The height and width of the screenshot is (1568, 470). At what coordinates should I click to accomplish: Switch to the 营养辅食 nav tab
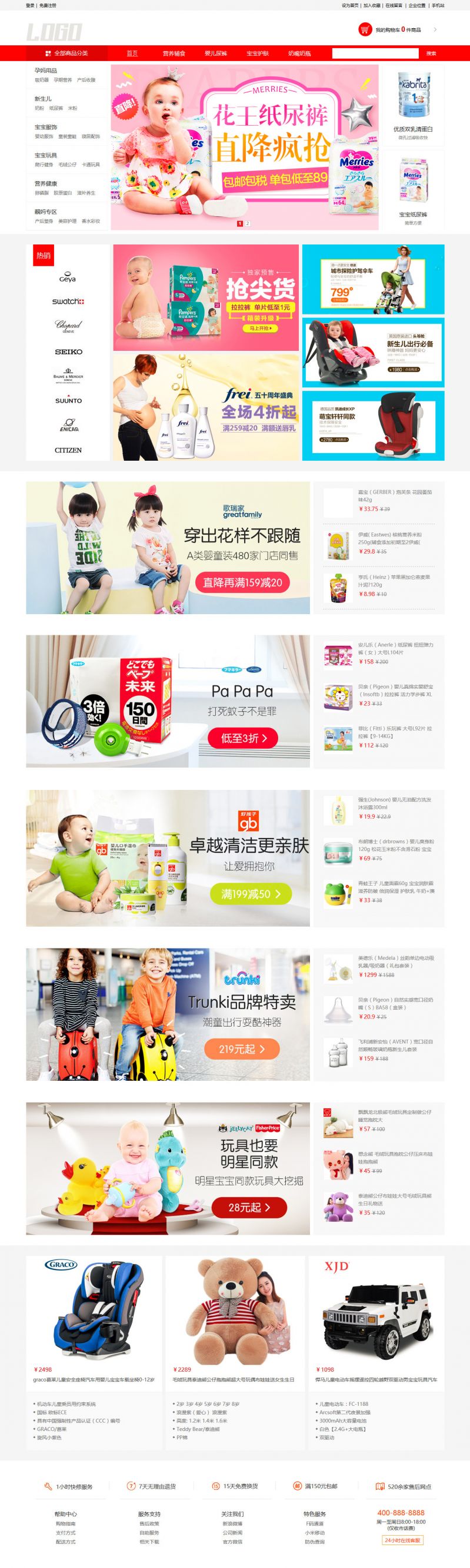[x=174, y=53]
